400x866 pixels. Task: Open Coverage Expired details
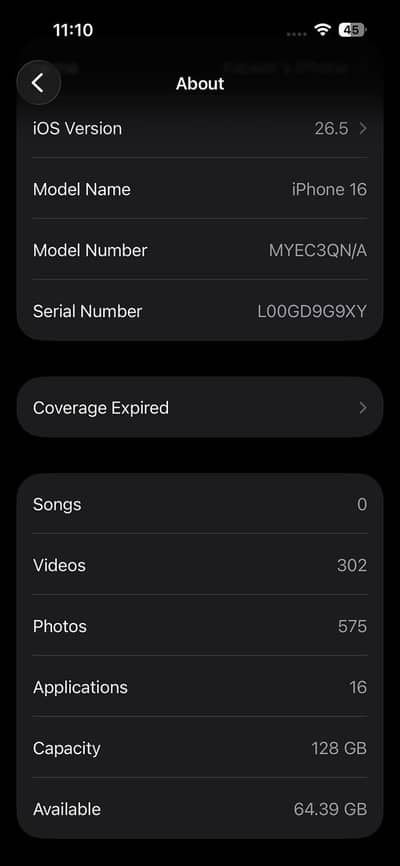tap(200, 408)
